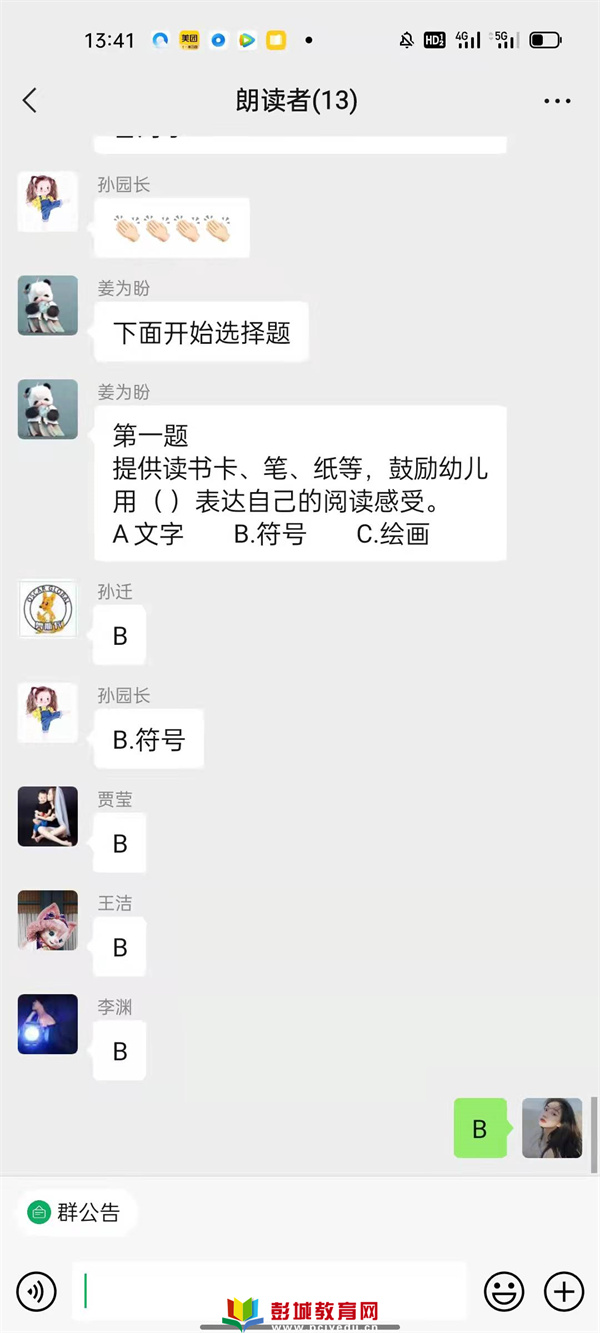Screen dimensions: 600x1333
Task: Open the chat info overflow menu
Action: 557,101
